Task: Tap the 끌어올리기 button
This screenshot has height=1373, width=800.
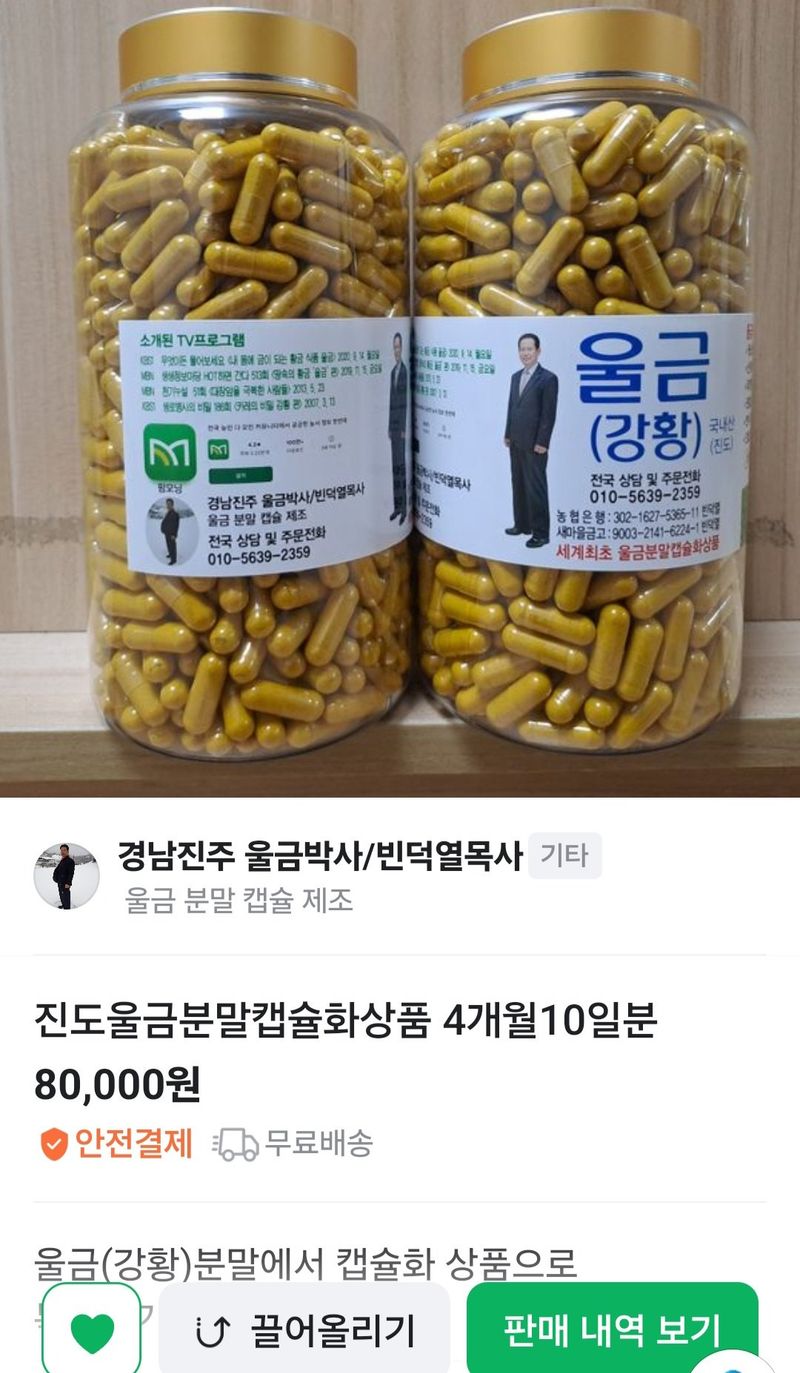Action: (304, 1331)
